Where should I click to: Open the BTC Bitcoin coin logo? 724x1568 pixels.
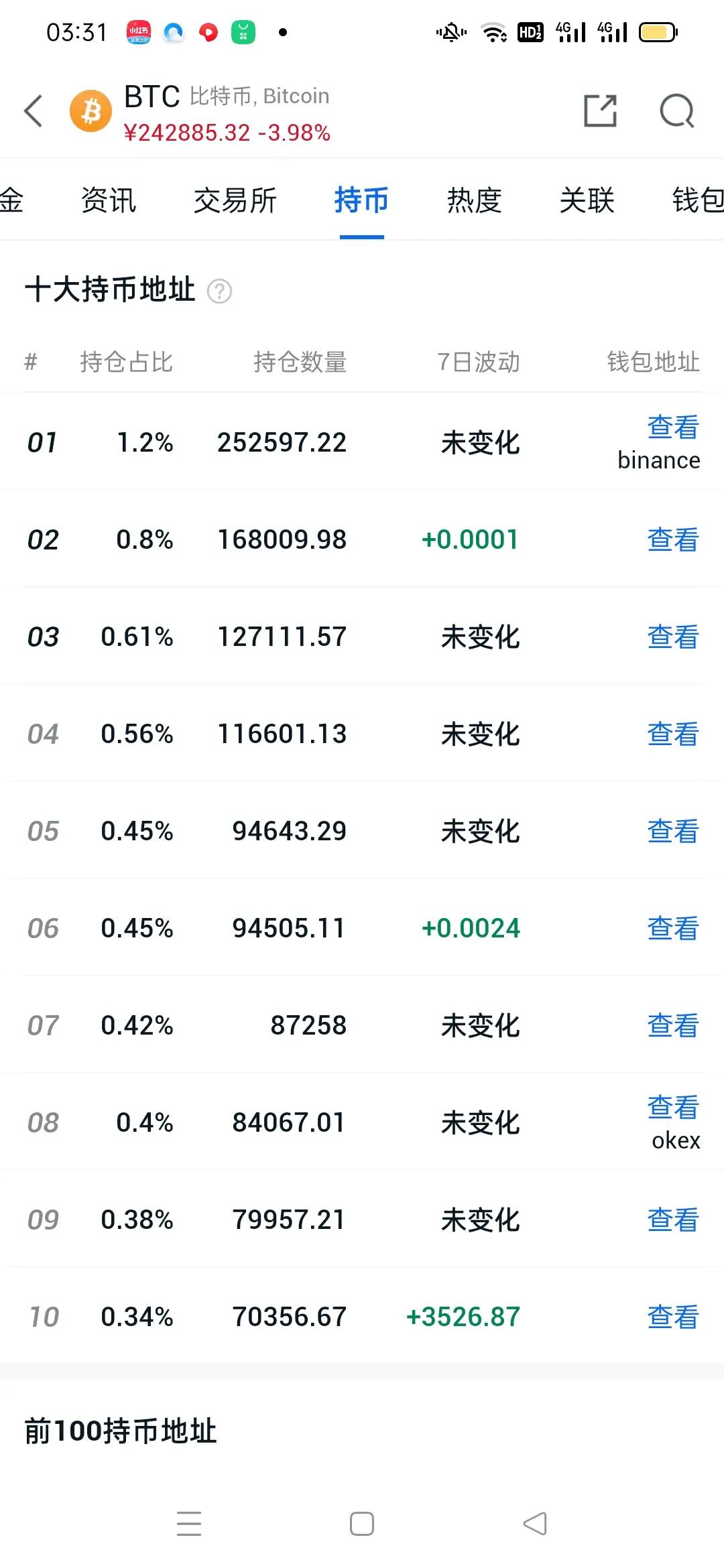pyautogui.click(x=90, y=111)
